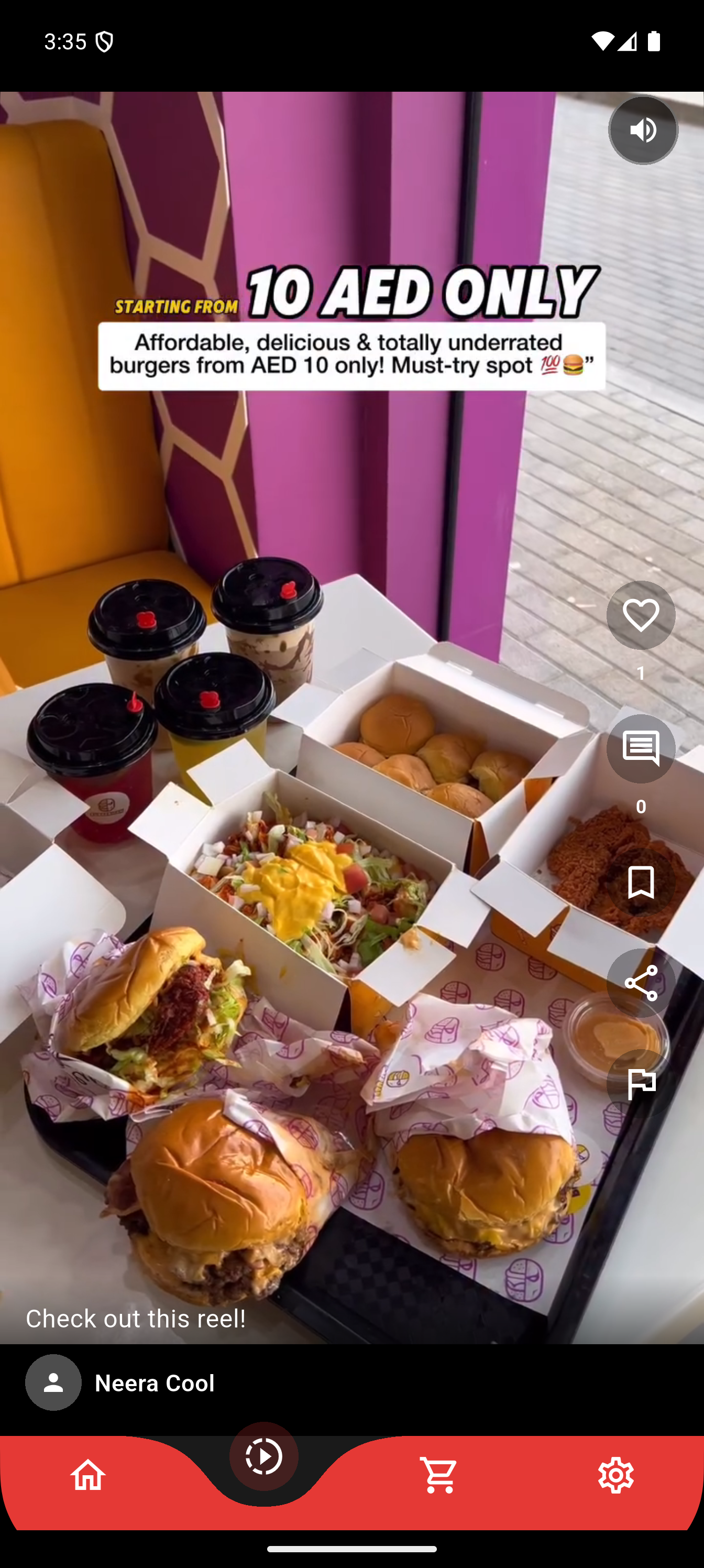
Task: Mute the reel audio with the speaker toggle
Action: pos(643,129)
